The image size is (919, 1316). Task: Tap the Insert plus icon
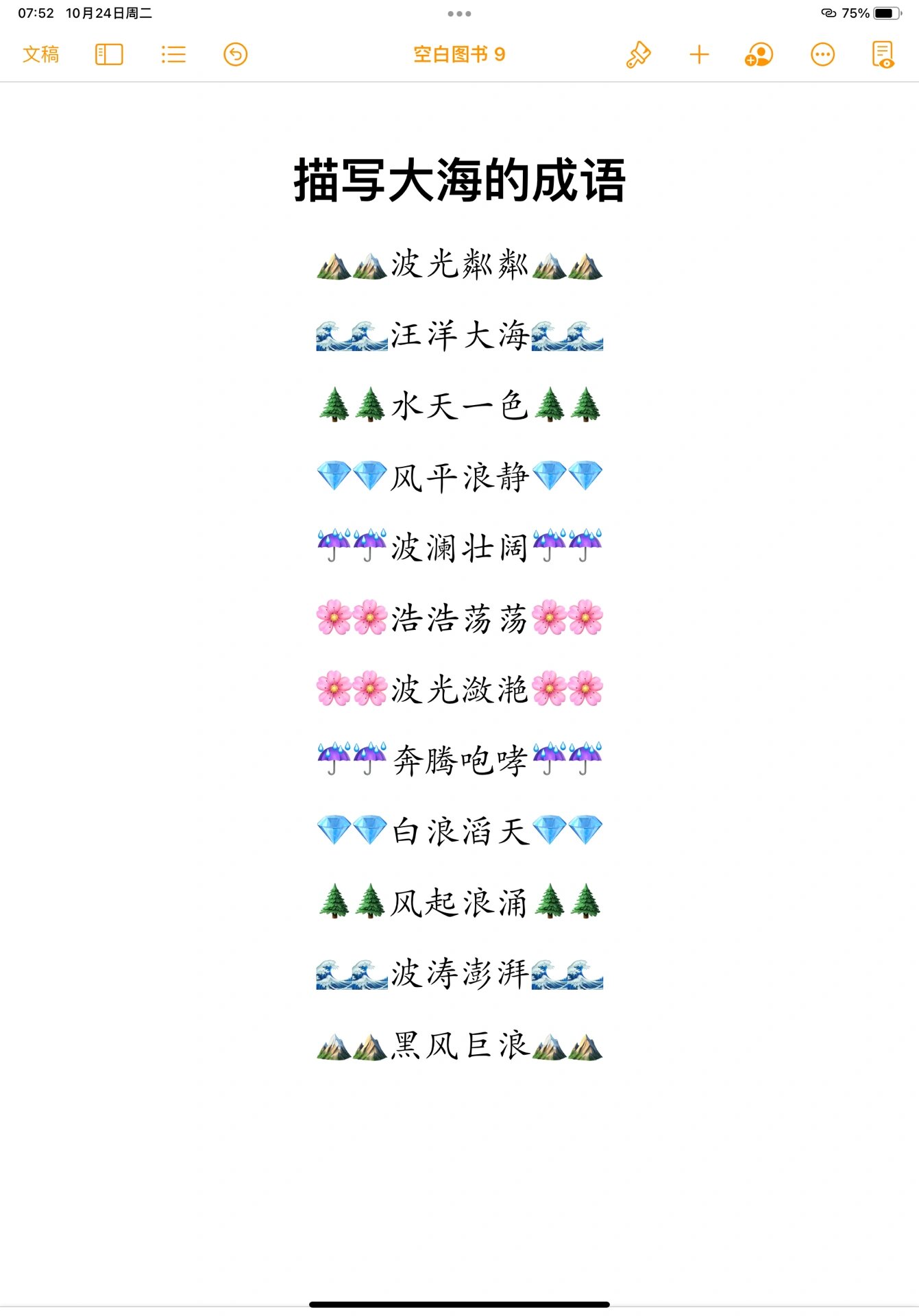coord(698,53)
